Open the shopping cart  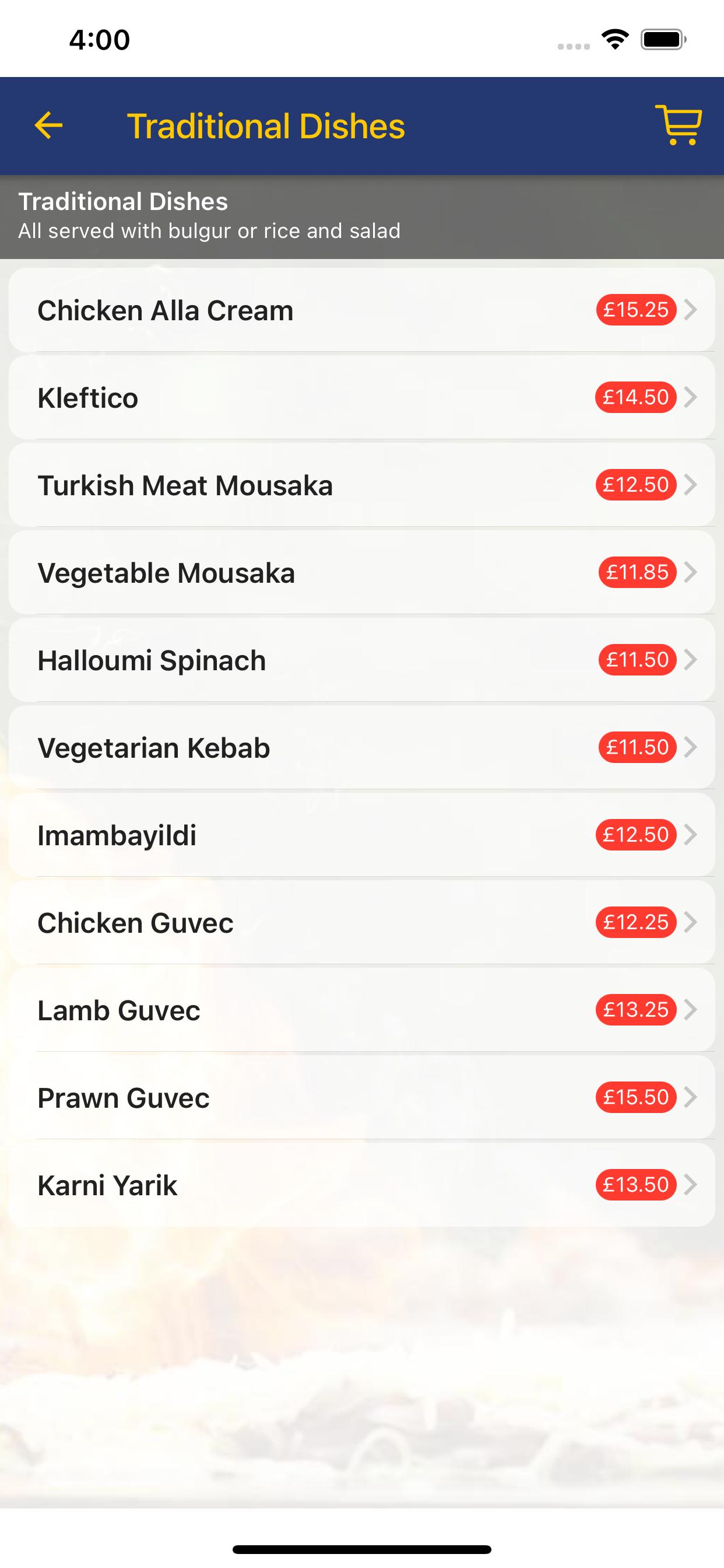[x=679, y=125]
